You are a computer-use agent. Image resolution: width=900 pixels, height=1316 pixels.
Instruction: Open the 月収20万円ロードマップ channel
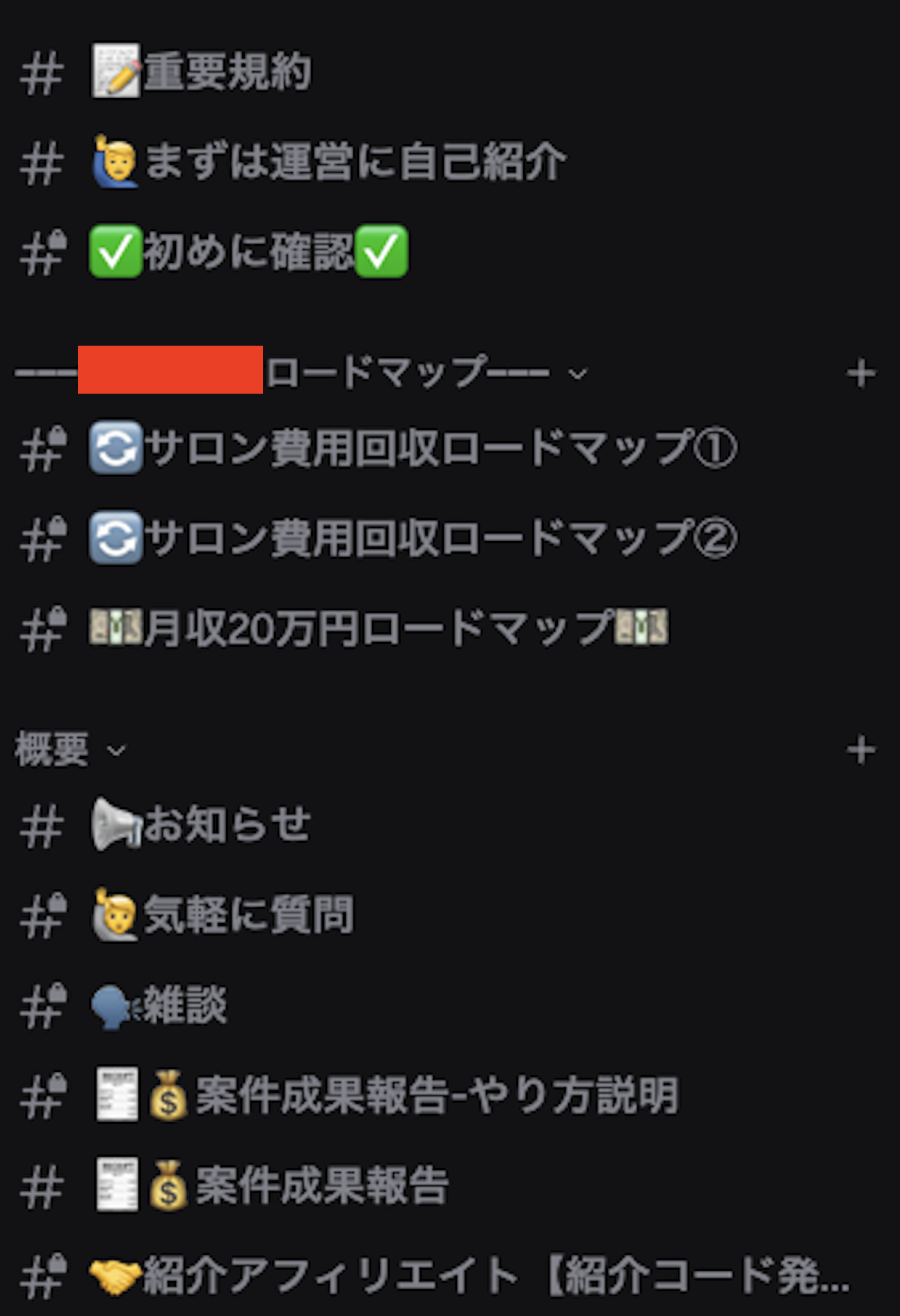pyautogui.click(x=379, y=628)
